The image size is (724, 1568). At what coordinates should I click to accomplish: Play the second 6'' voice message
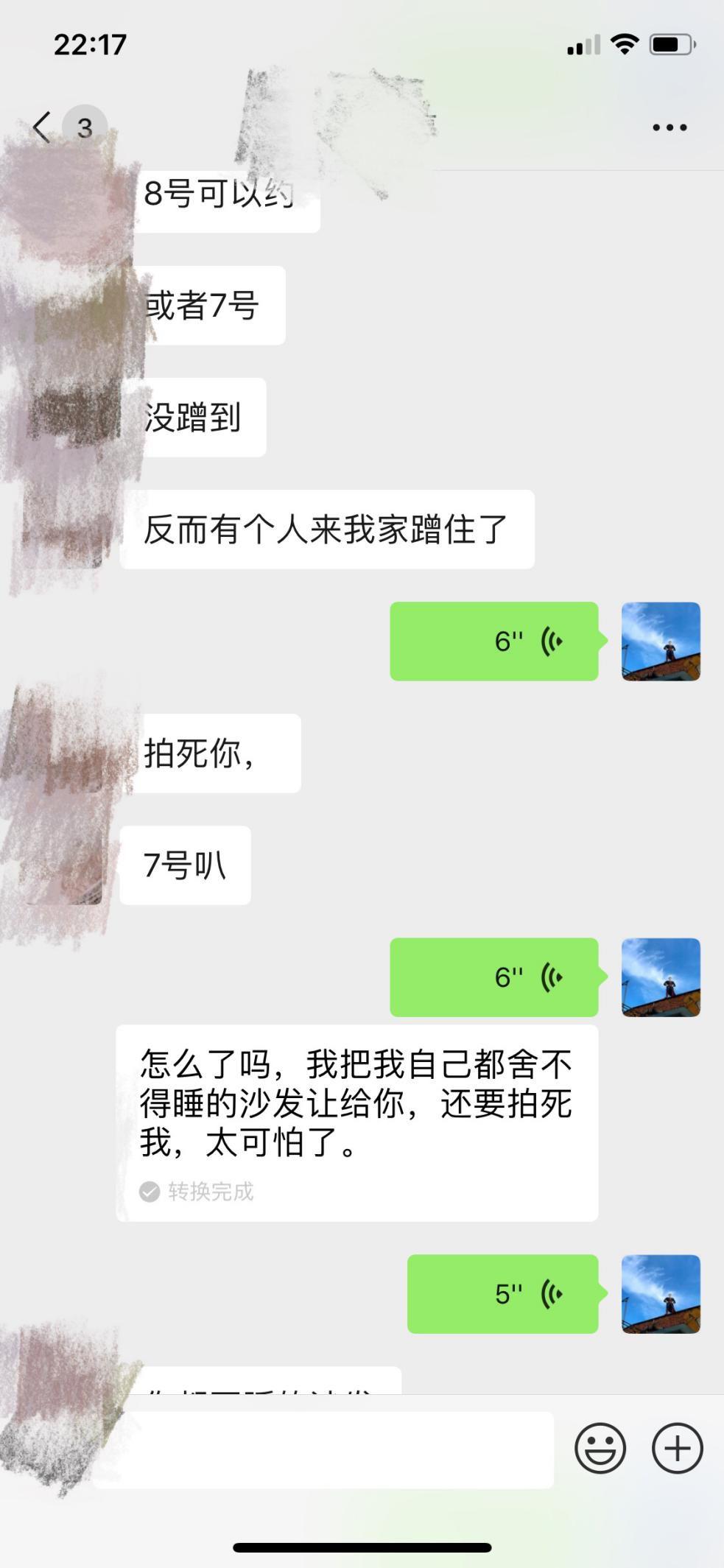(495, 978)
